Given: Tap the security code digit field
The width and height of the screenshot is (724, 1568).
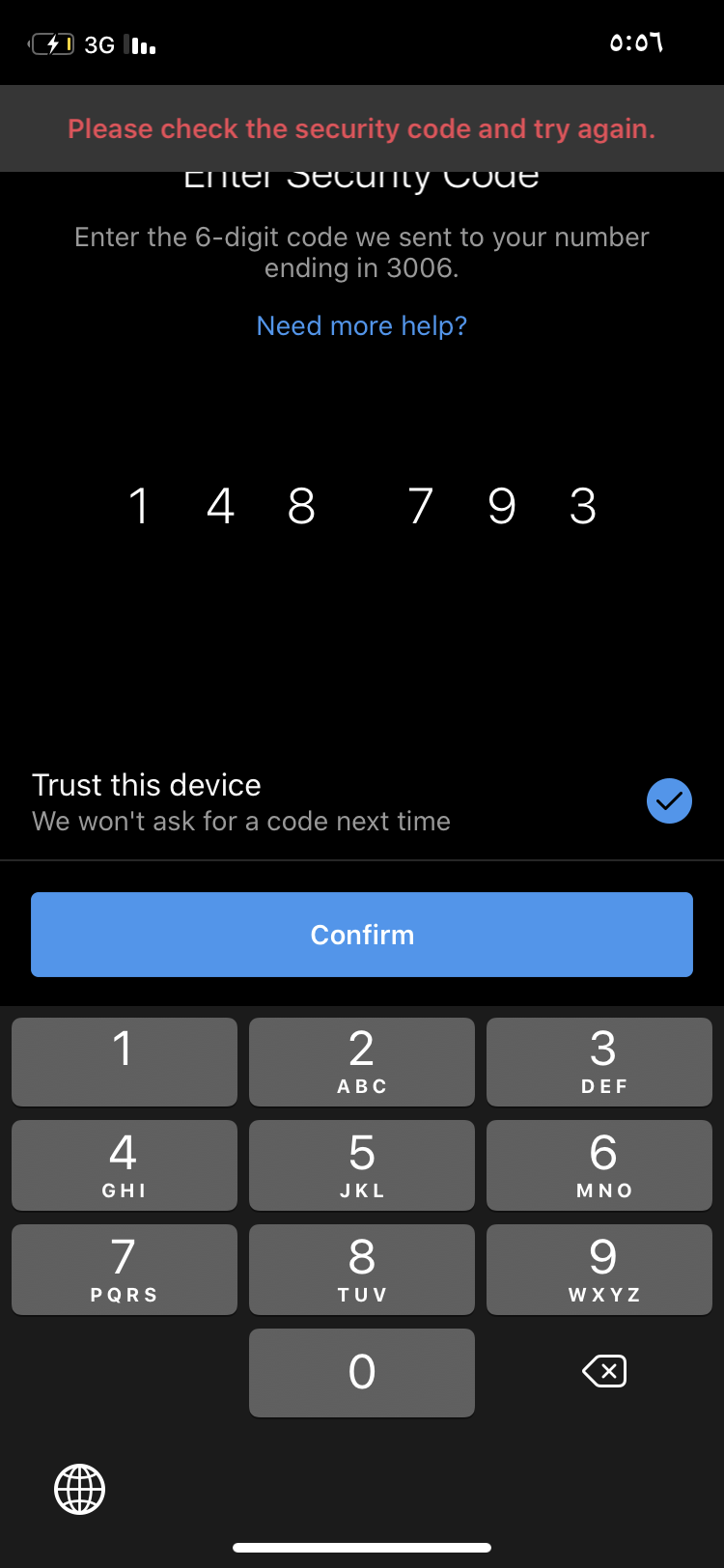Looking at the screenshot, I should 362,506.
